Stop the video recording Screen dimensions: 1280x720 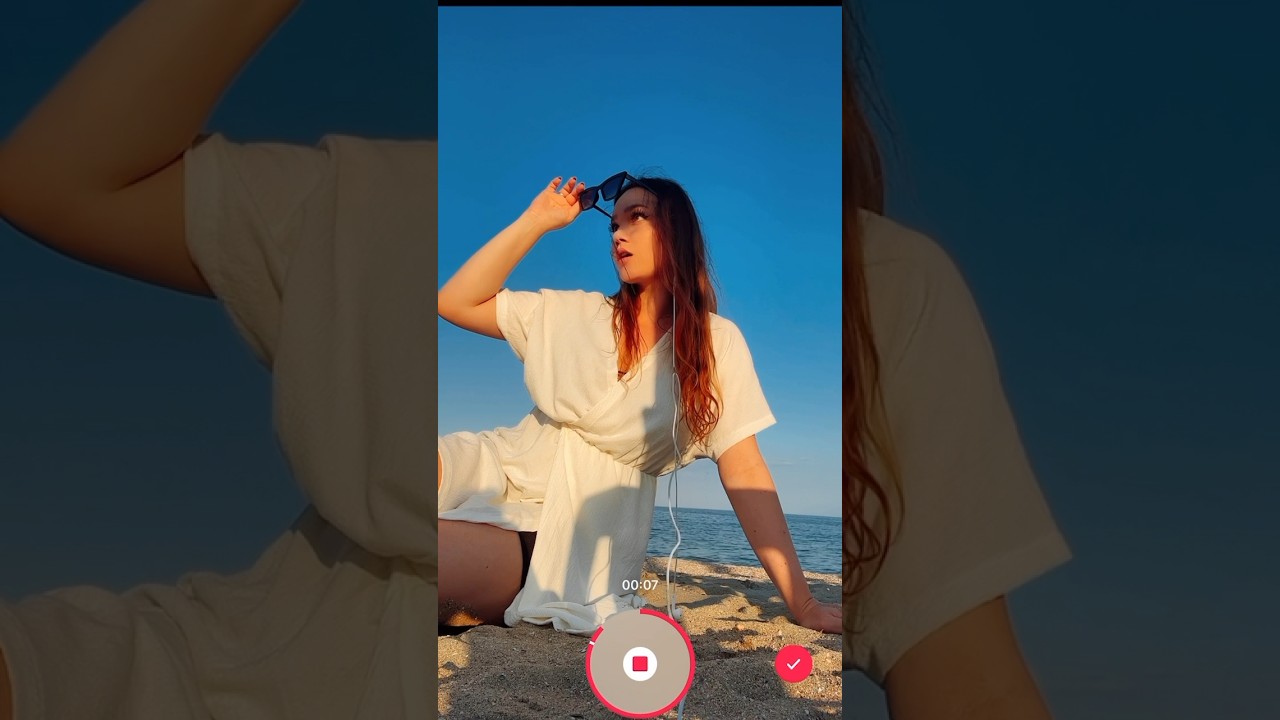(x=640, y=664)
